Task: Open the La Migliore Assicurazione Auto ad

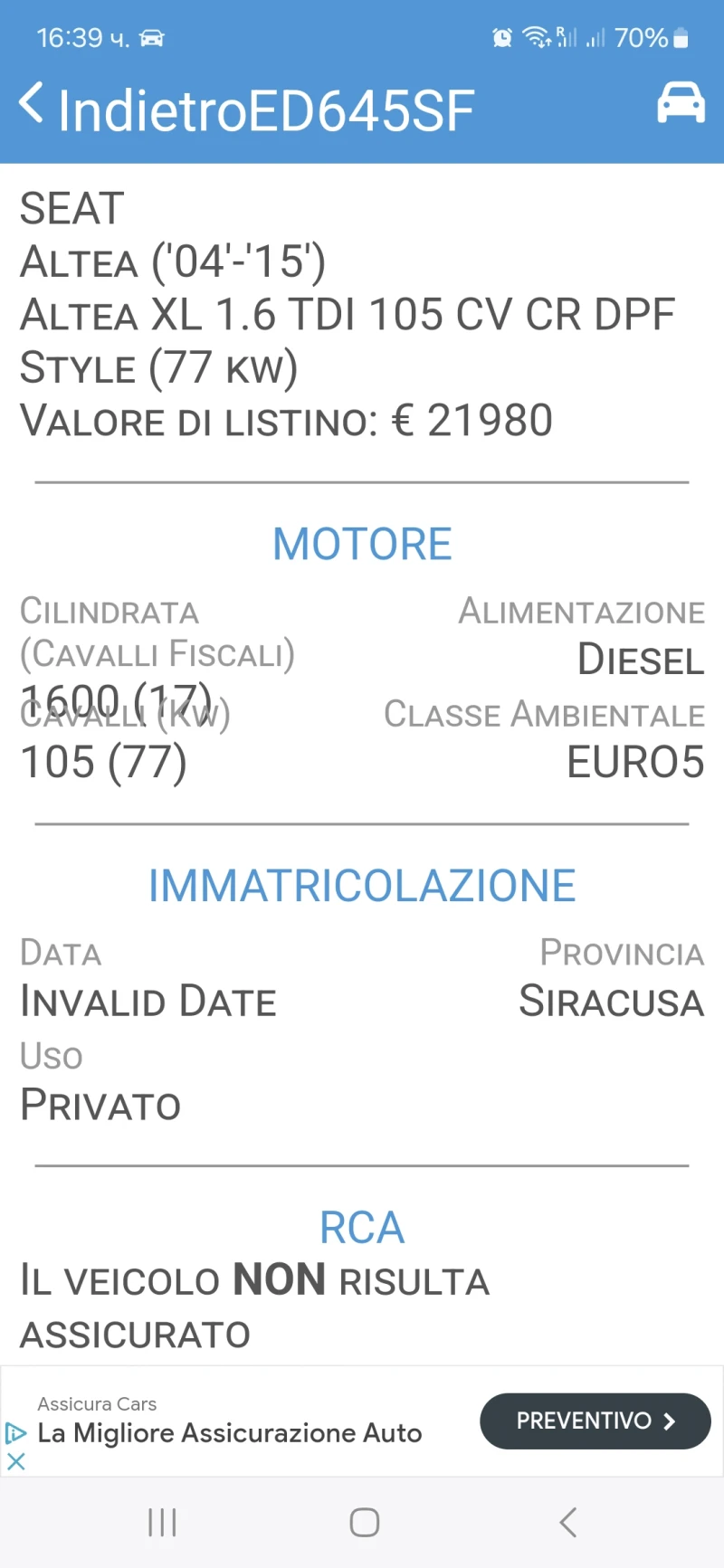Action: pos(229,1433)
